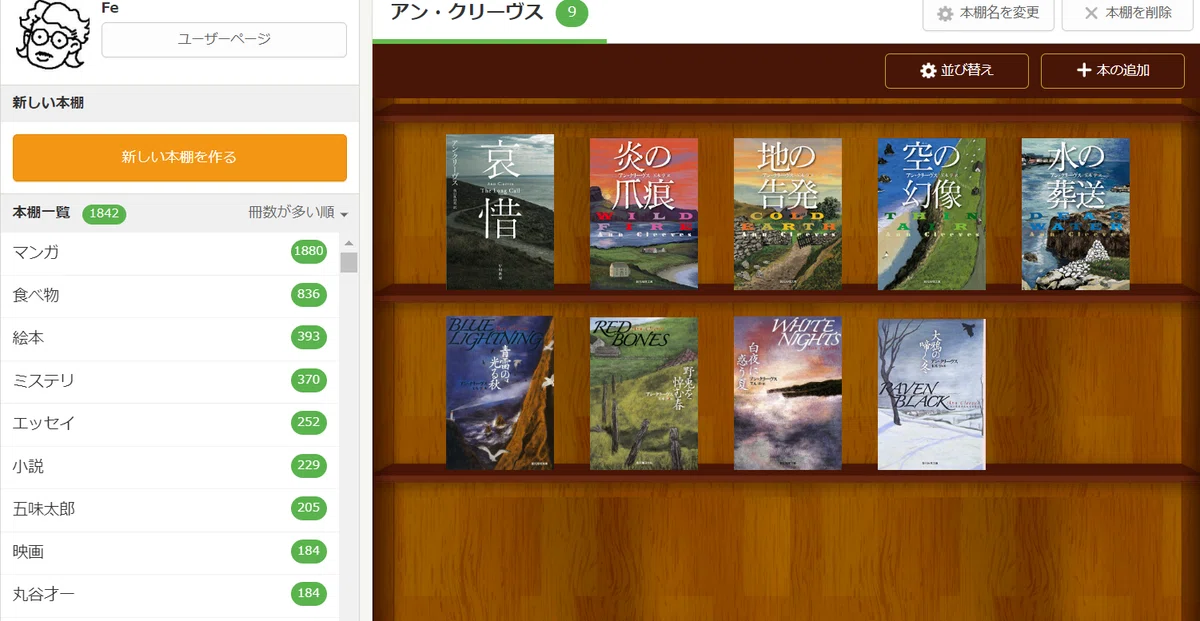Viewport: 1200px width, 621px height.
Task: Open the book 炎の爪痕
Action: (x=644, y=214)
